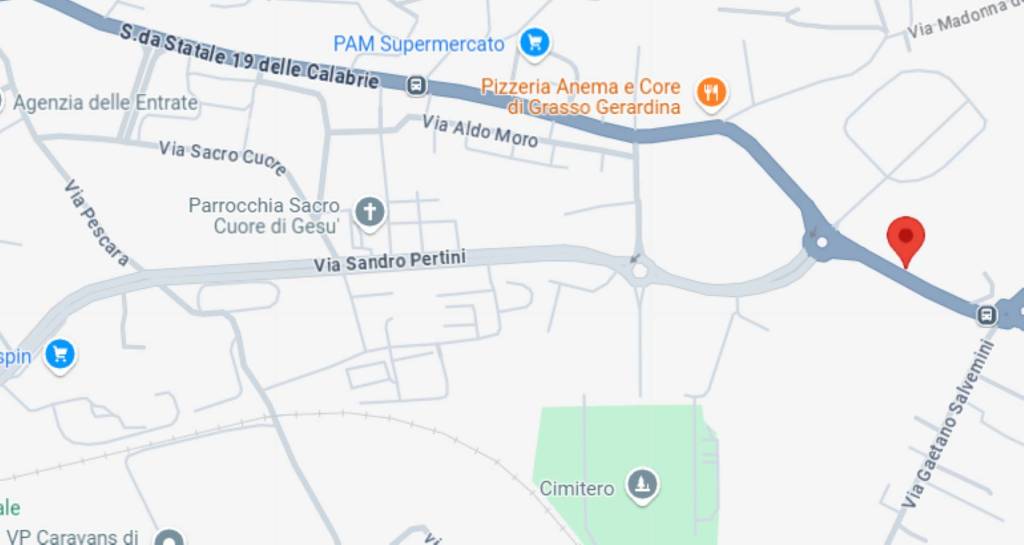Open the PAM Supermercato shopping marker
Viewport: 1024px width, 545px height.
pyautogui.click(x=535, y=43)
